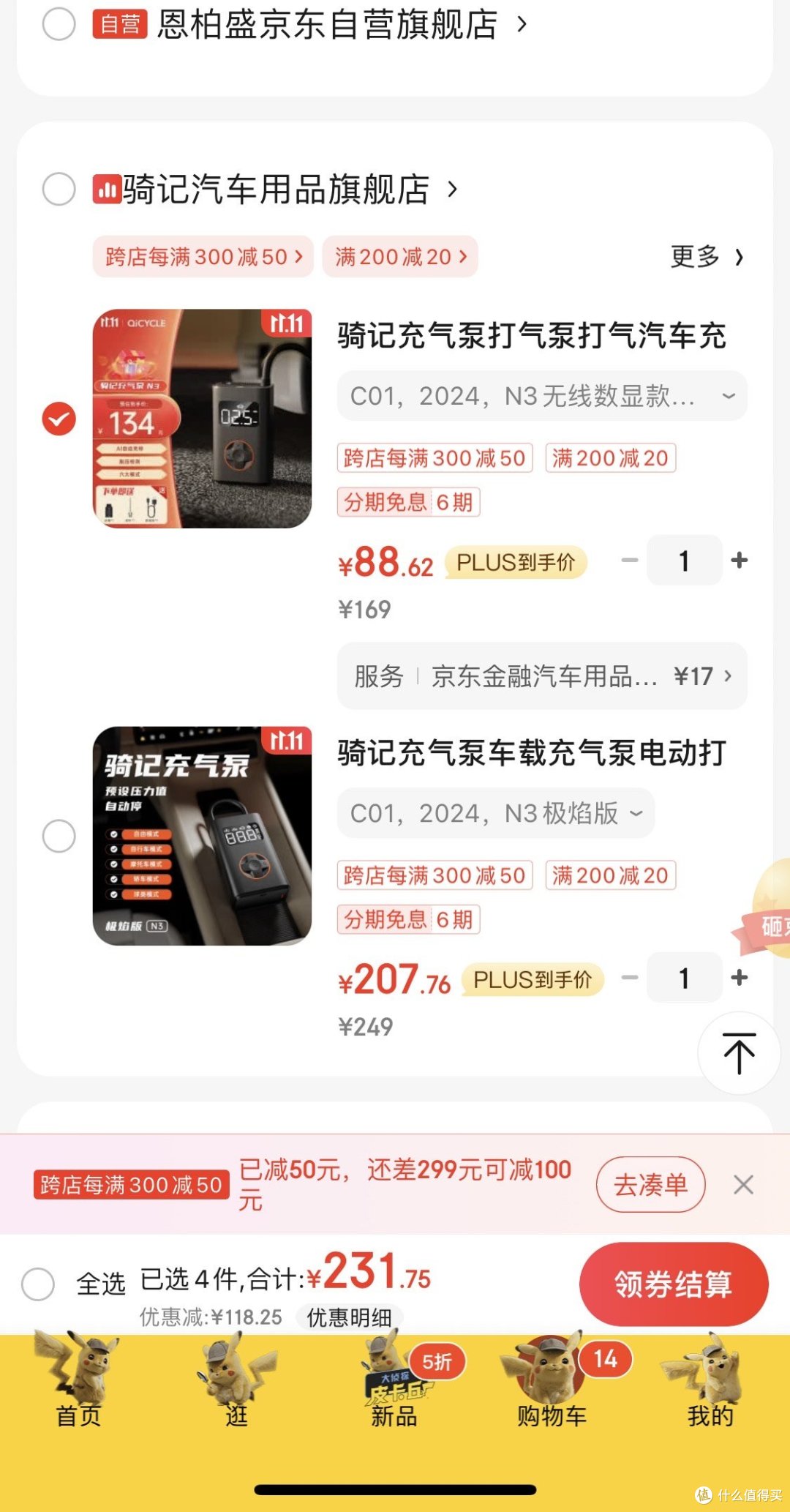The width and height of the screenshot is (790, 1512).
Task: Uncheck the N3 无线数显款 air pump
Action: [x=59, y=419]
